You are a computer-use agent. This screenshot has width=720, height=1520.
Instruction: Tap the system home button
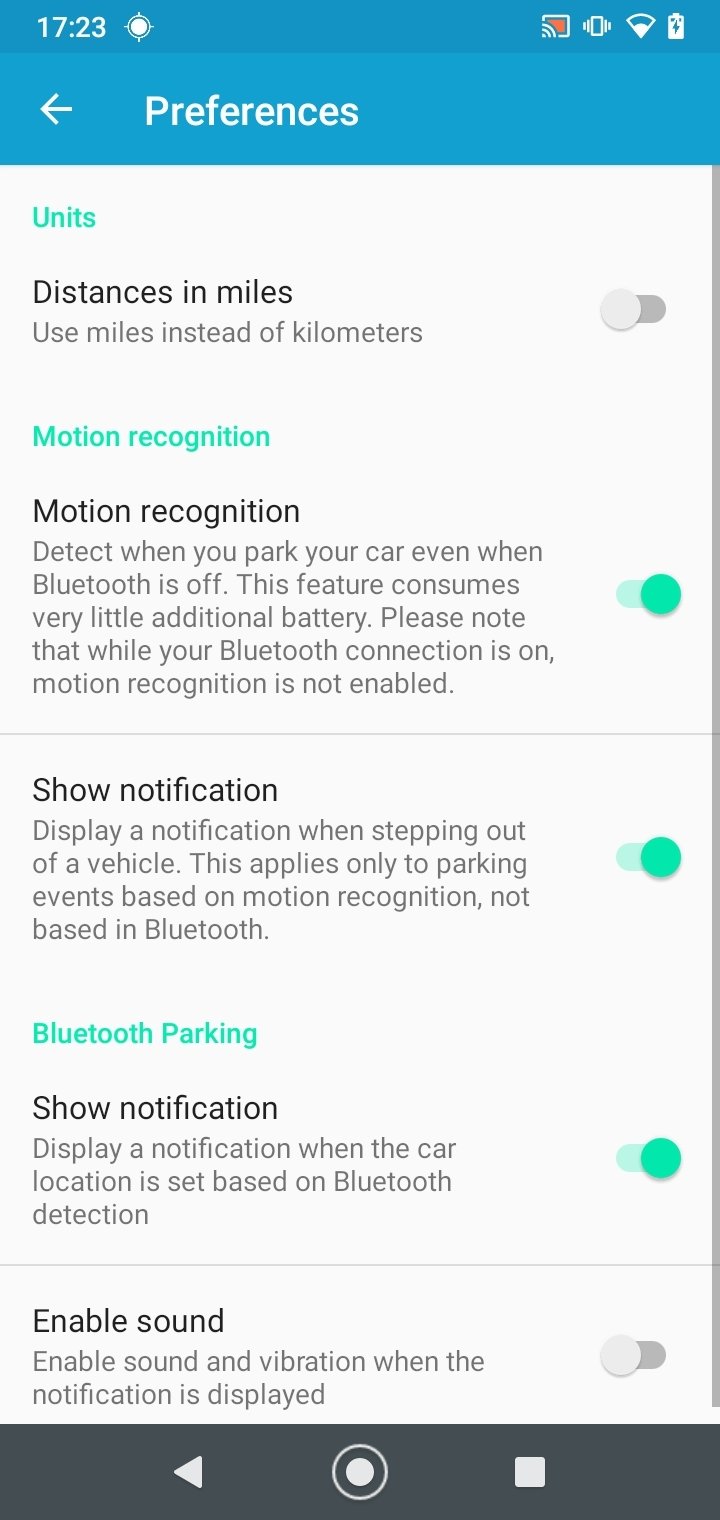tap(359, 1471)
